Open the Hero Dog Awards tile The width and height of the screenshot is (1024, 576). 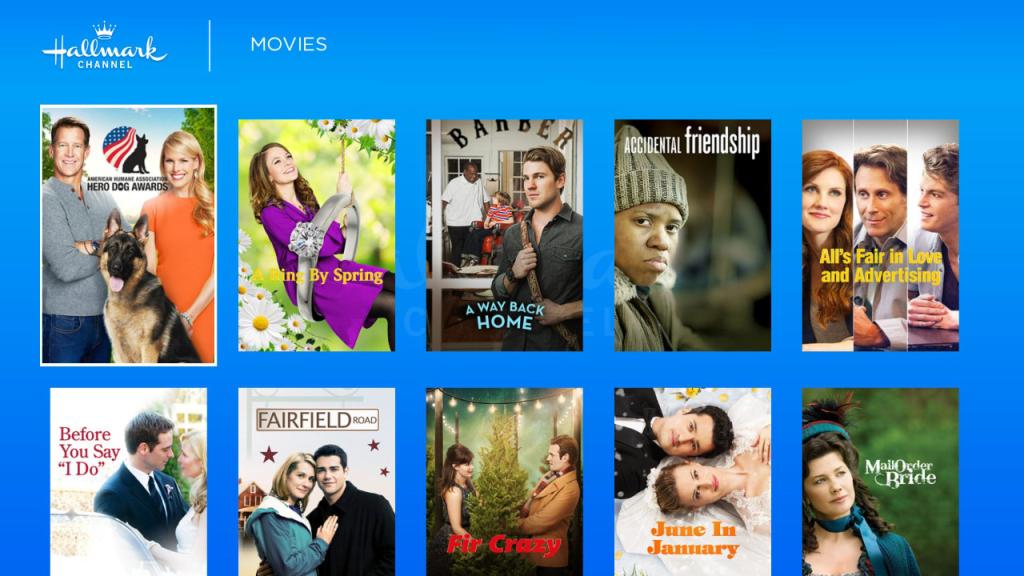point(128,235)
